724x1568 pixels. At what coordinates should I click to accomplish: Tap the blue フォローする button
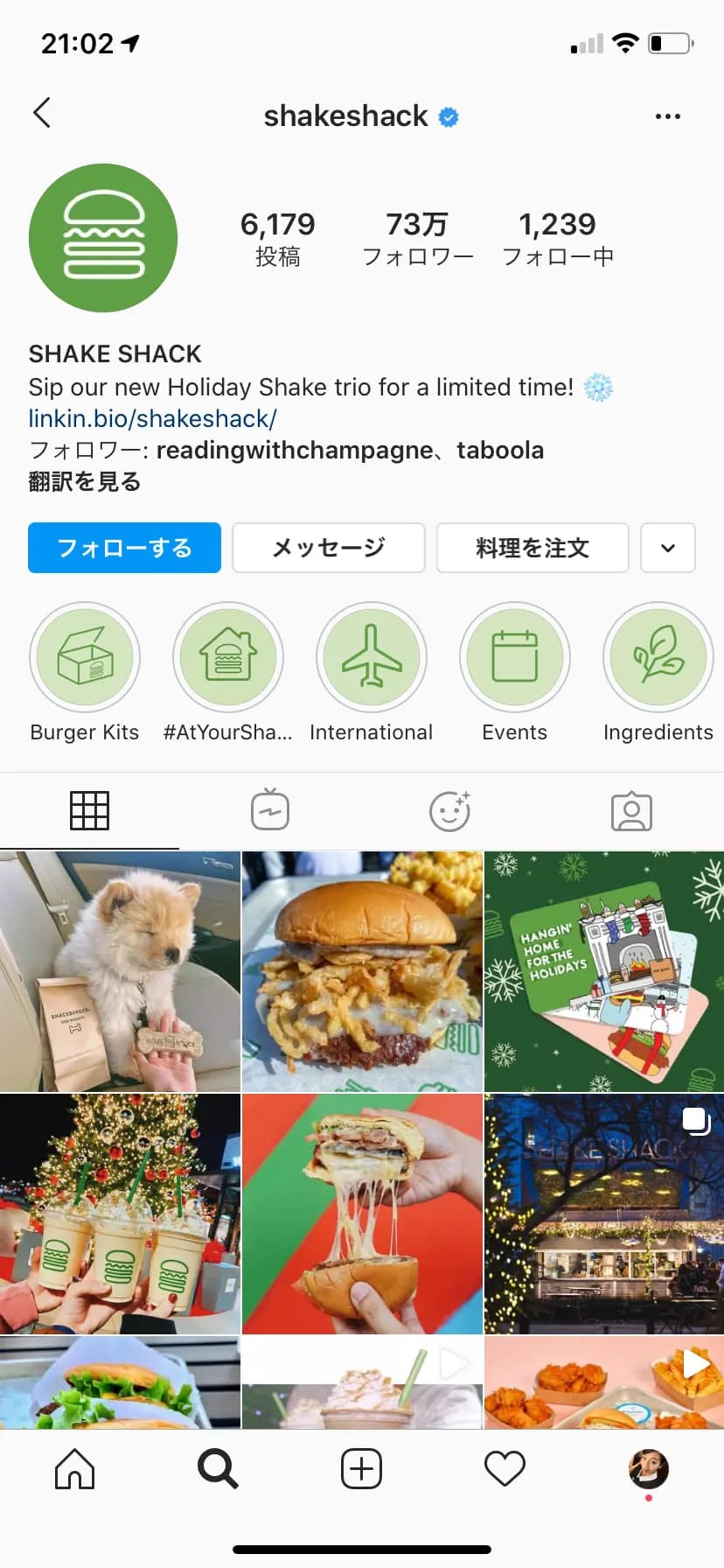point(124,548)
